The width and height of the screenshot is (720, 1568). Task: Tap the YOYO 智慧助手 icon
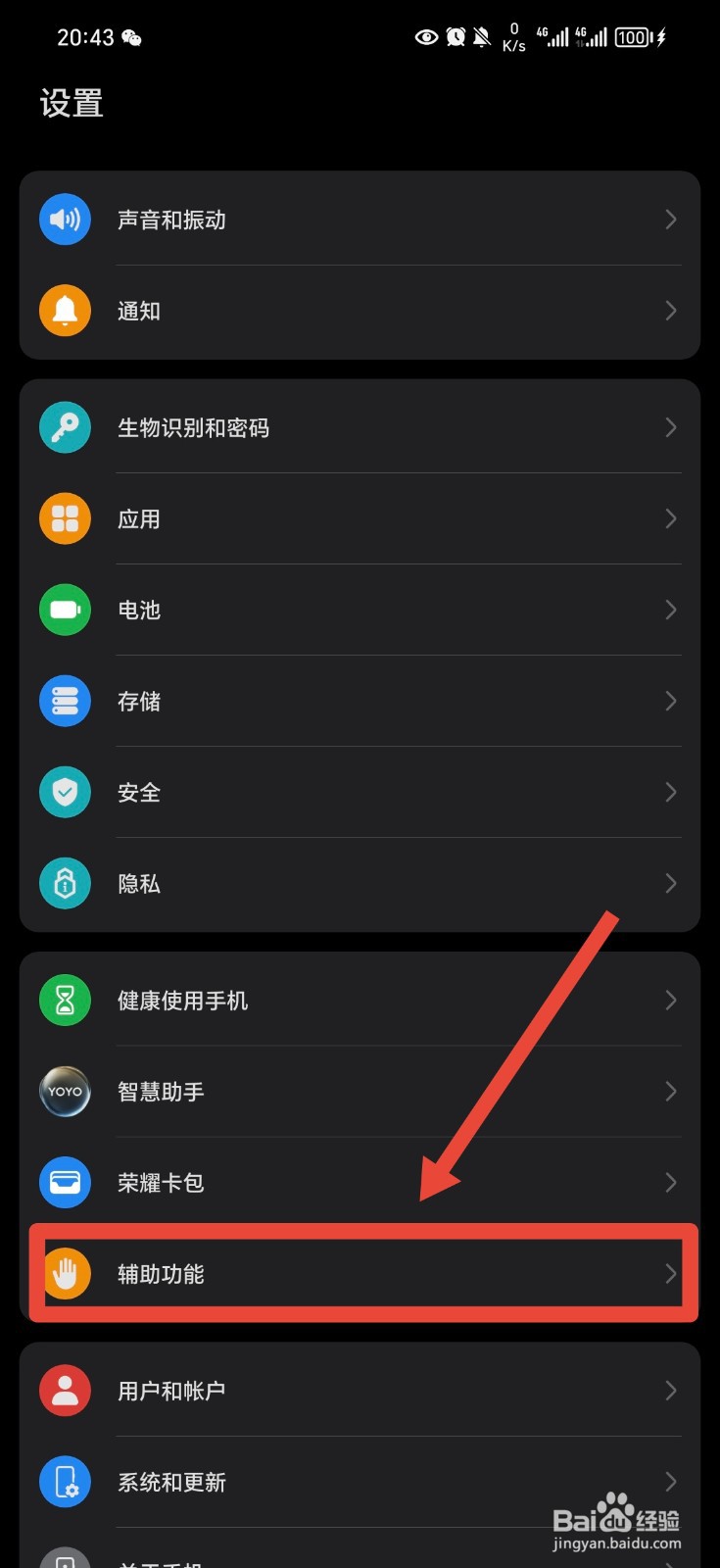64,1091
